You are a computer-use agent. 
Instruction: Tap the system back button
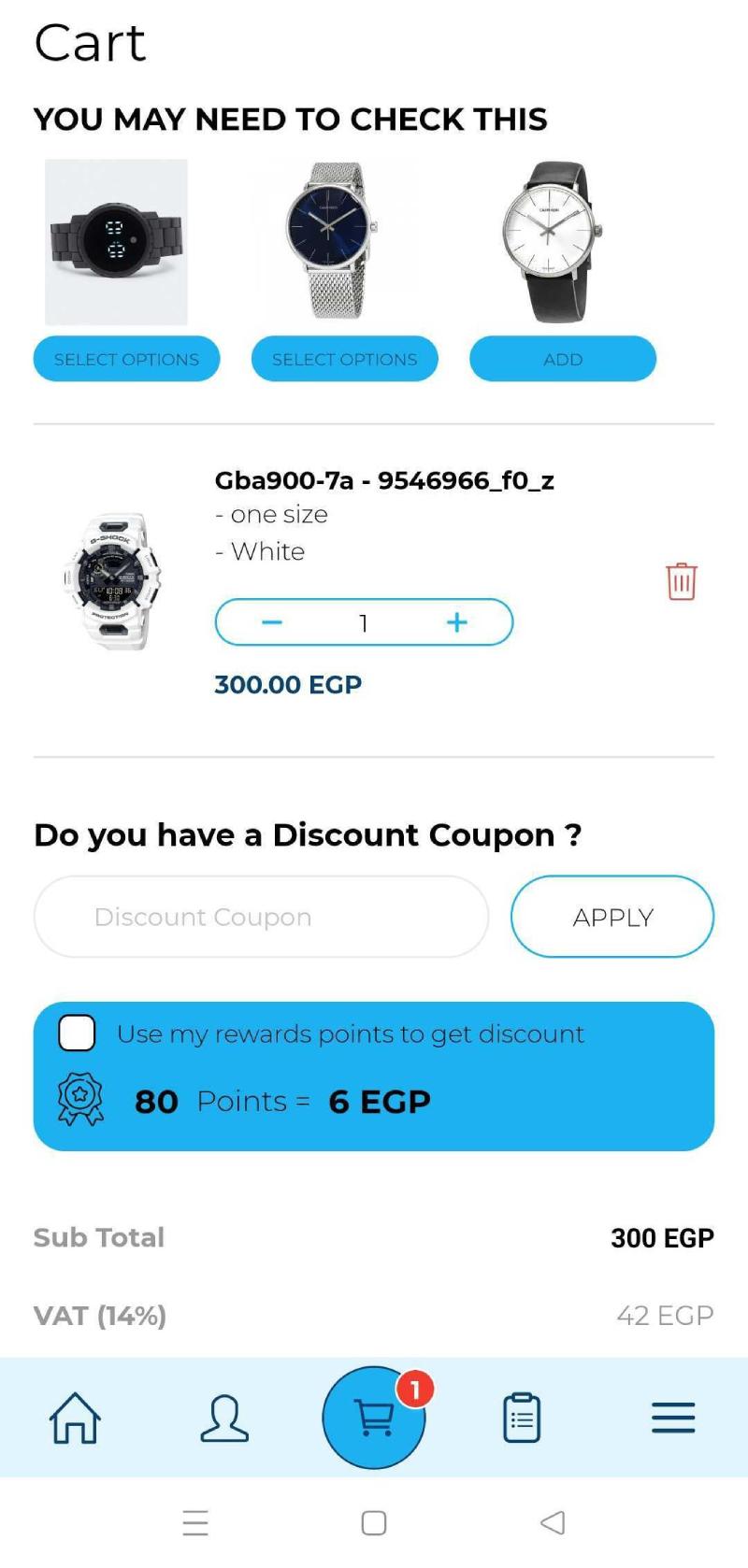click(553, 1522)
